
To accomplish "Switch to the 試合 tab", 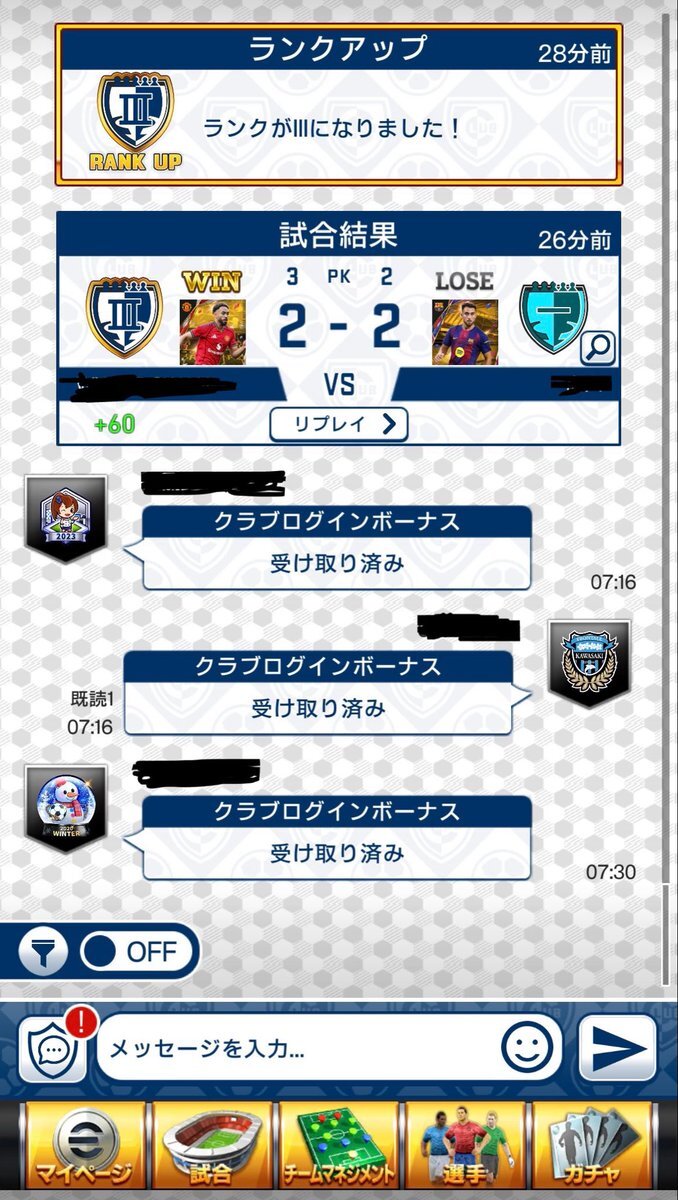I will click(211, 1145).
